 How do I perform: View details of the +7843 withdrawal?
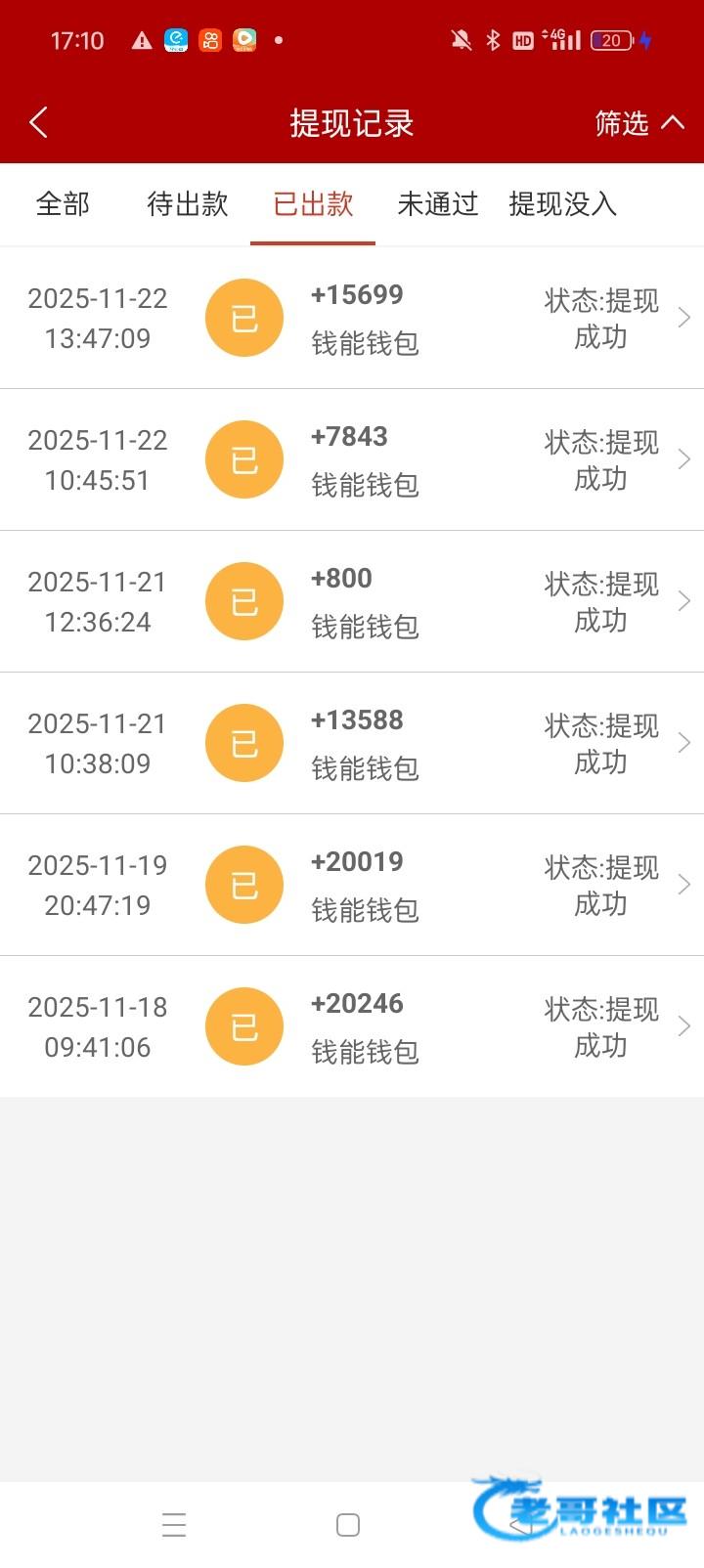click(352, 459)
